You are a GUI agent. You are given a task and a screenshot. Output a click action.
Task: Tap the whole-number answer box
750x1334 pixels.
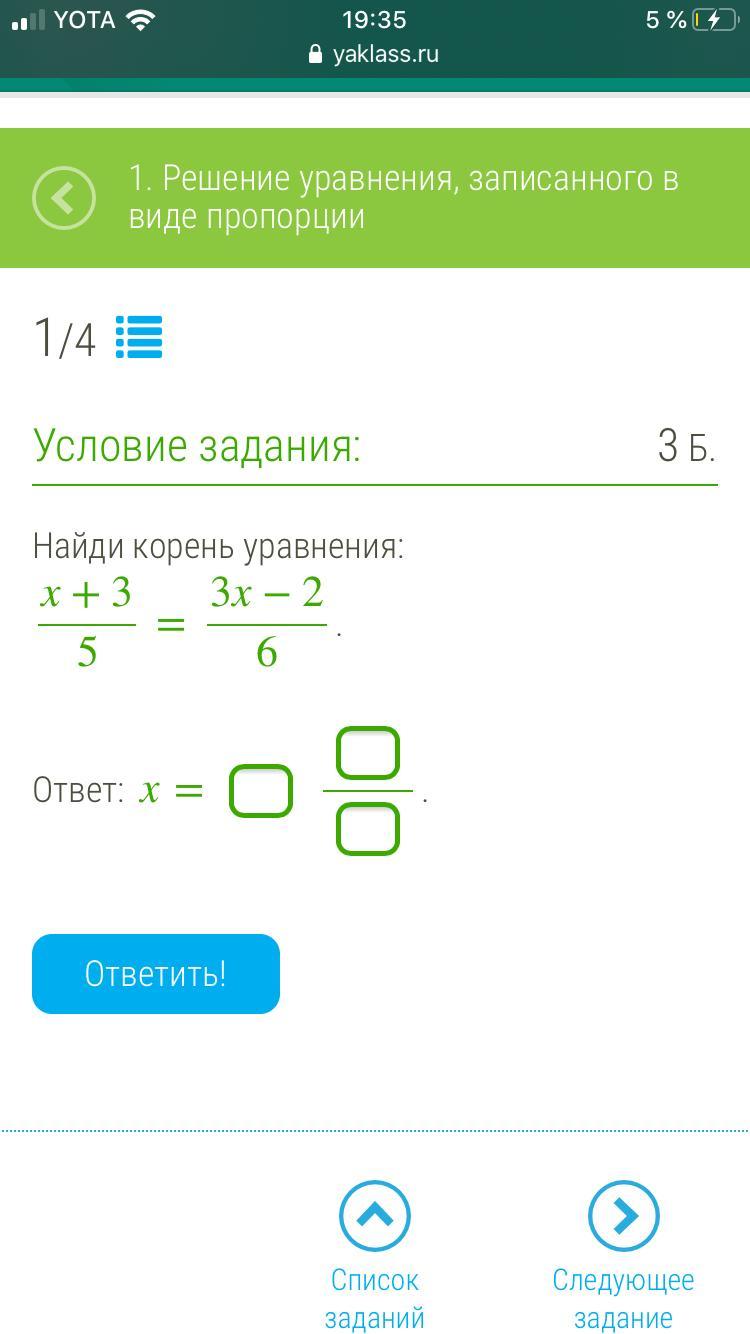261,791
